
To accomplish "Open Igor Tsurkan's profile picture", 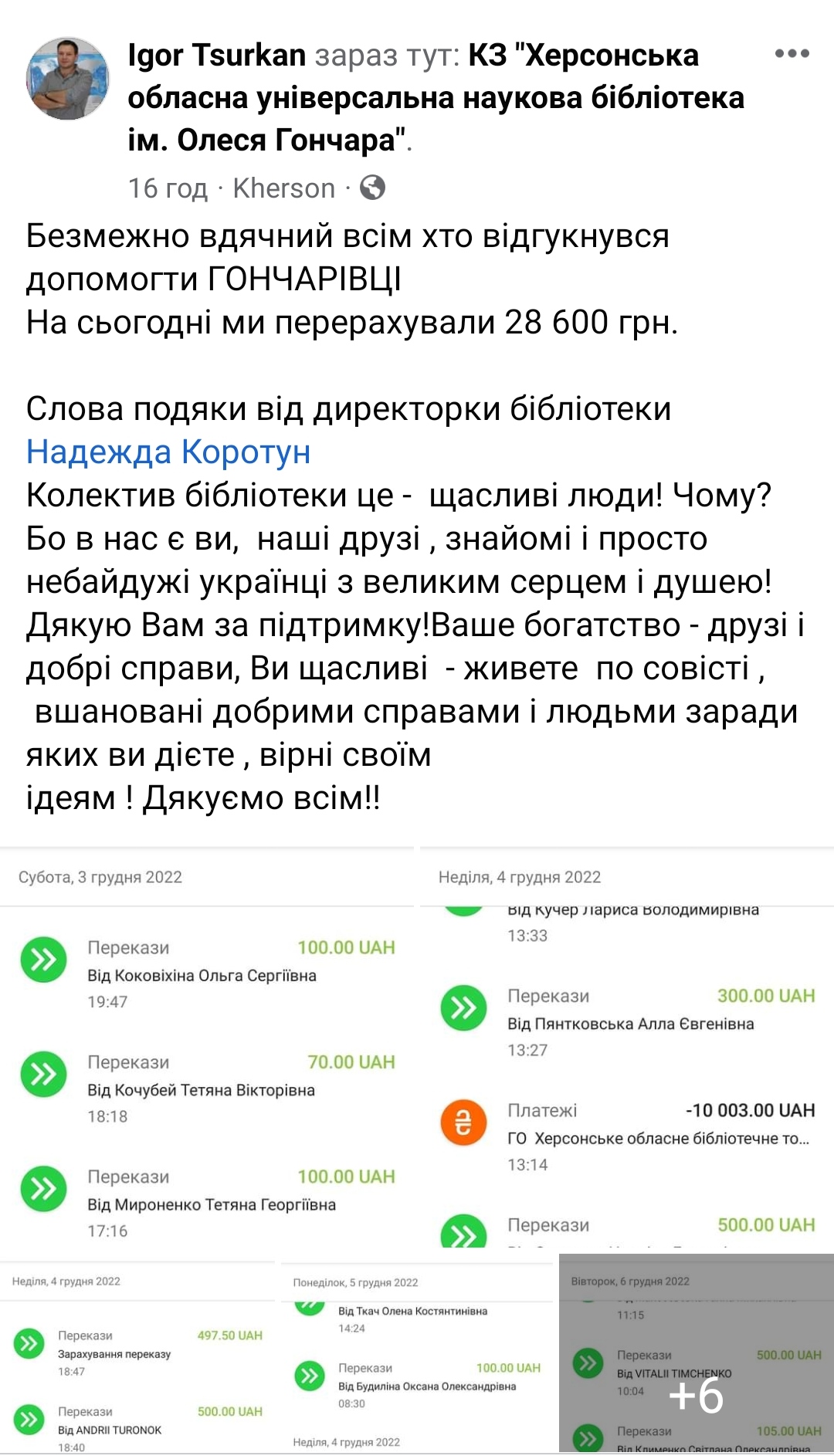I will [x=68, y=80].
